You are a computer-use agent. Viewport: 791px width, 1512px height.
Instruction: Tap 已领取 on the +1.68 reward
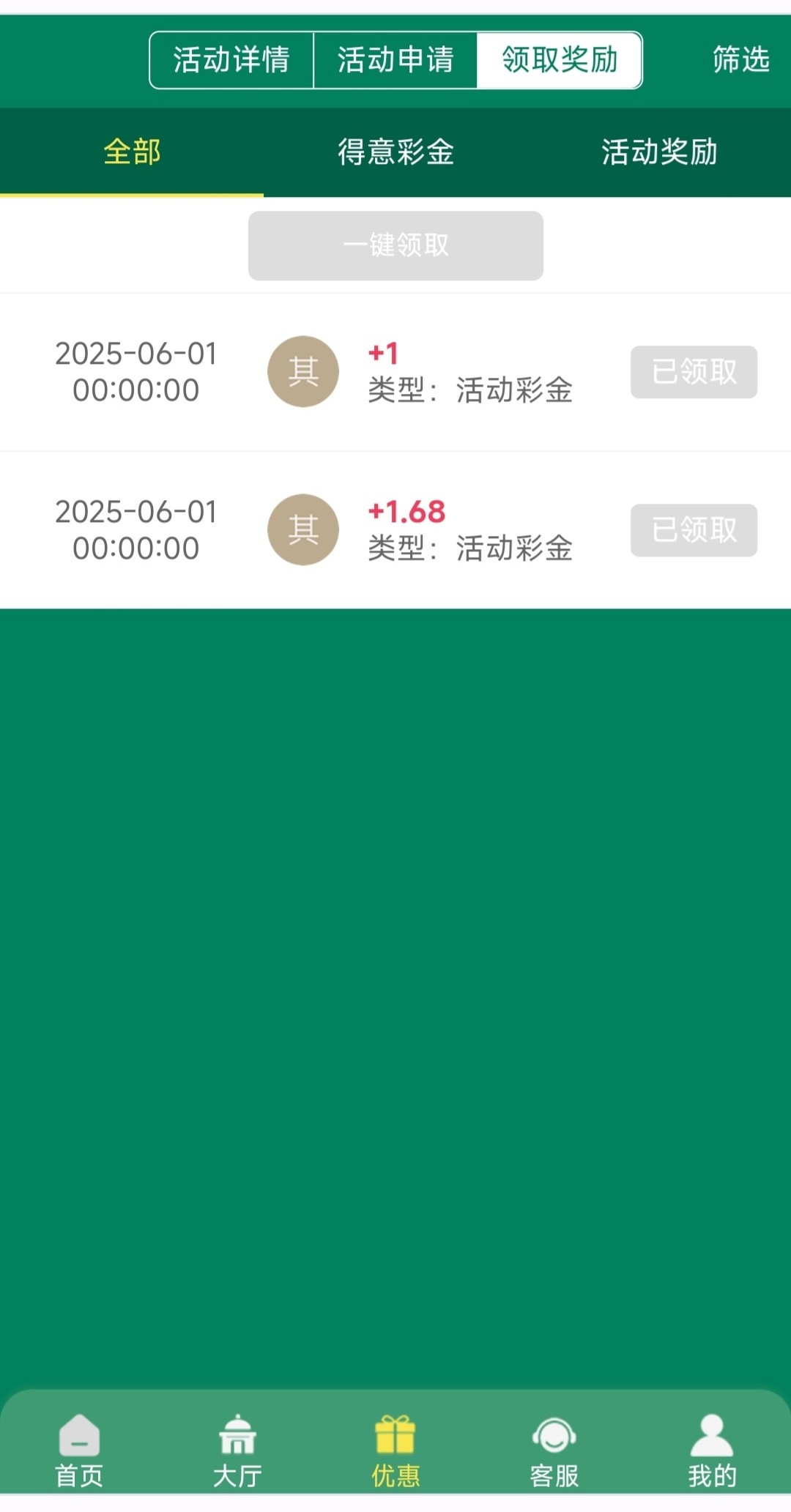coord(694,530)
